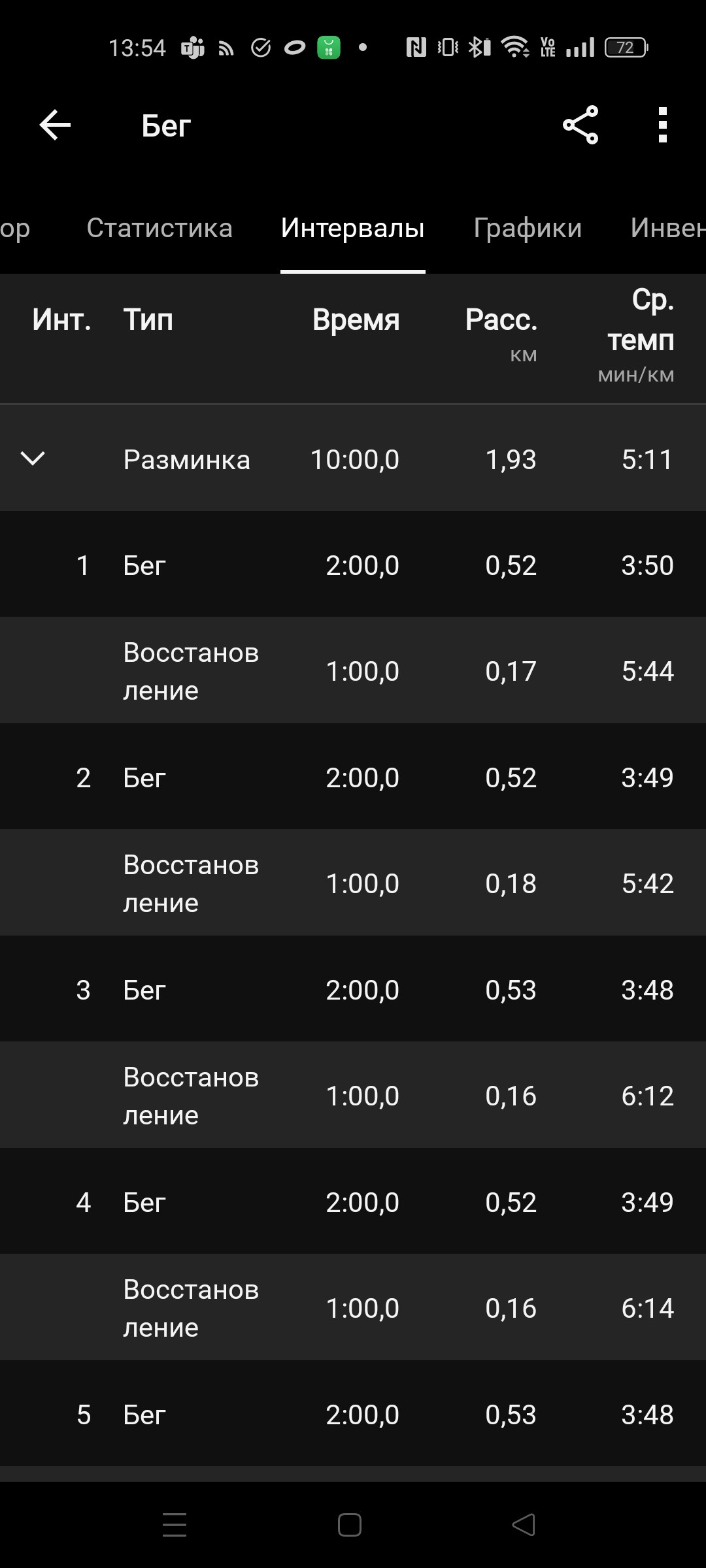Open the Инвентарь tab at right edge
This screenshot has height=1568, width=706.
pyautogui.click(x=668, y=228)
